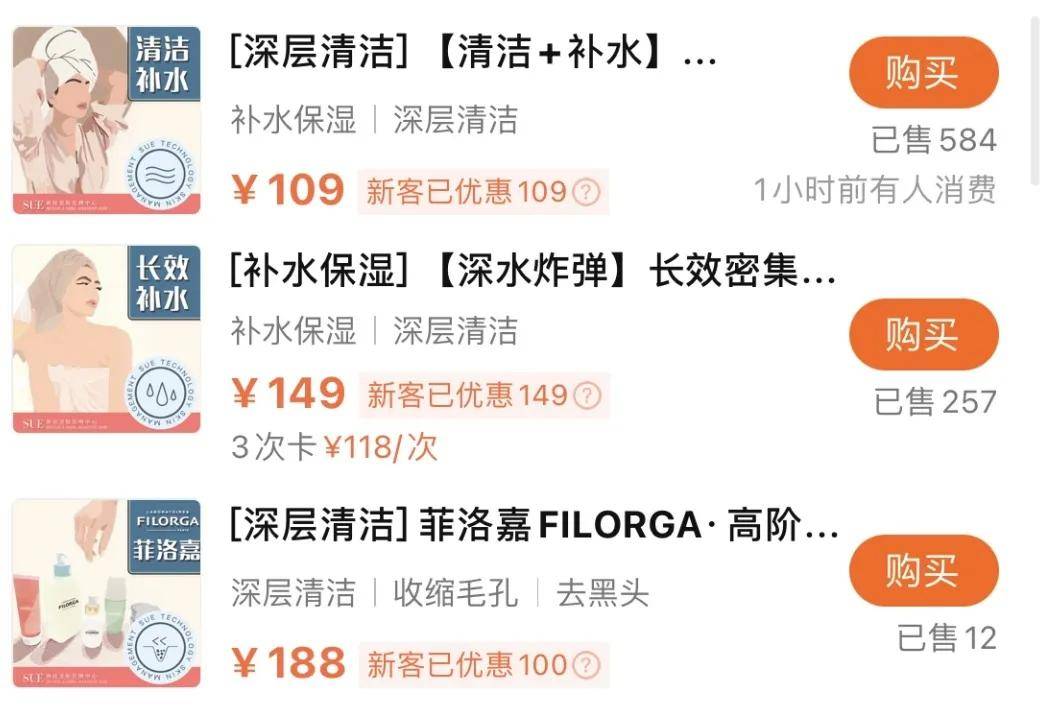
Task: Open the 【清洁+补水】 deal listing
Action: pos(472,55)
